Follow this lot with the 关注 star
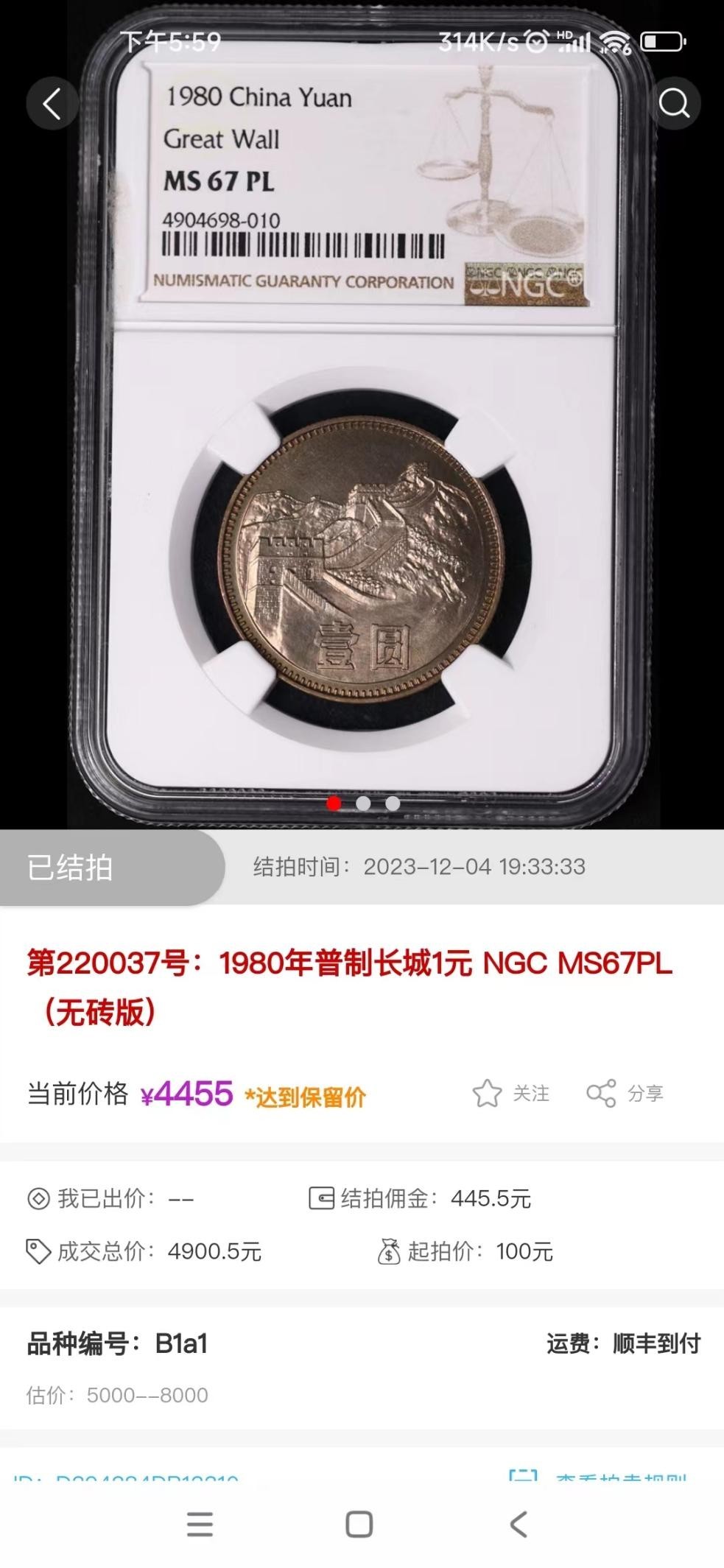The width and height of the screenshot is (724, 1568). [x=510, y=1094]
